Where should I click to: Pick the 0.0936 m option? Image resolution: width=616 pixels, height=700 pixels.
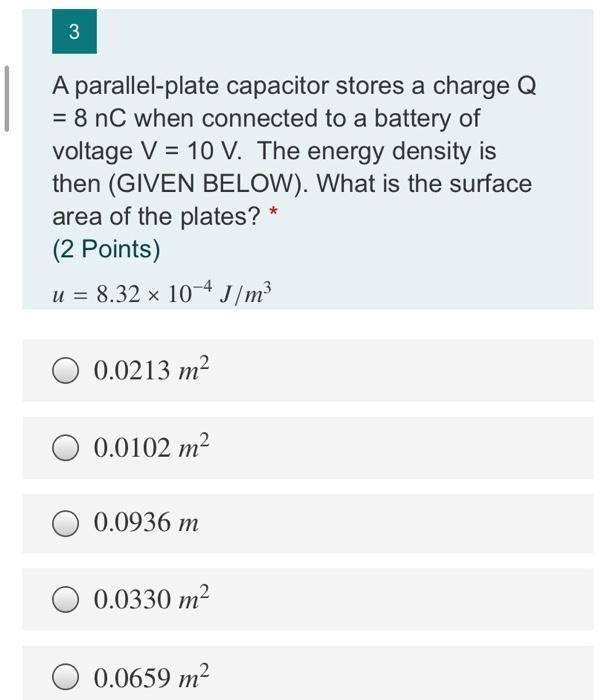pos(66,523)
